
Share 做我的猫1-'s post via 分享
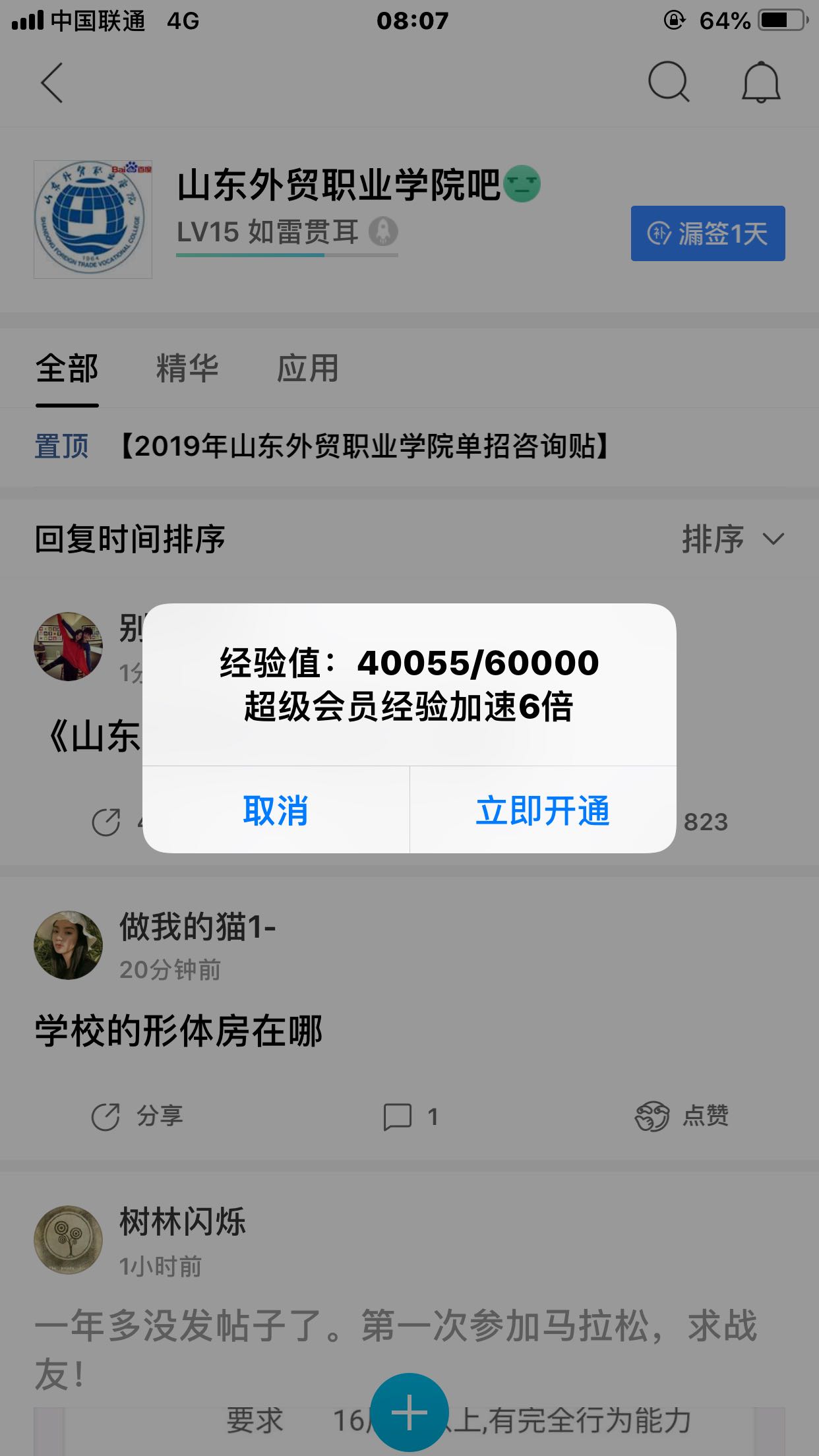click(137, 1116)
